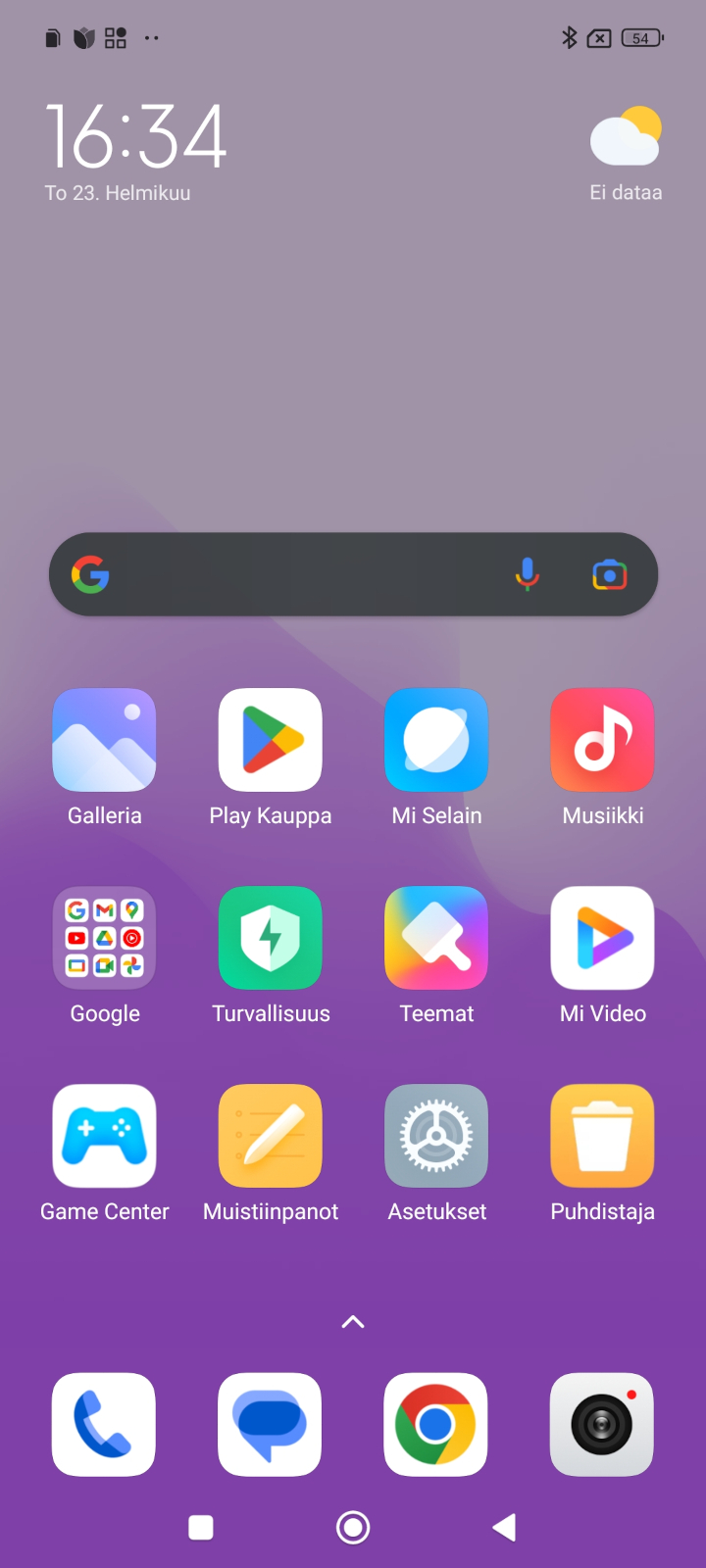Launch the Turvallisuus app
Screen dimensions: 706x1568
point(271,938)
